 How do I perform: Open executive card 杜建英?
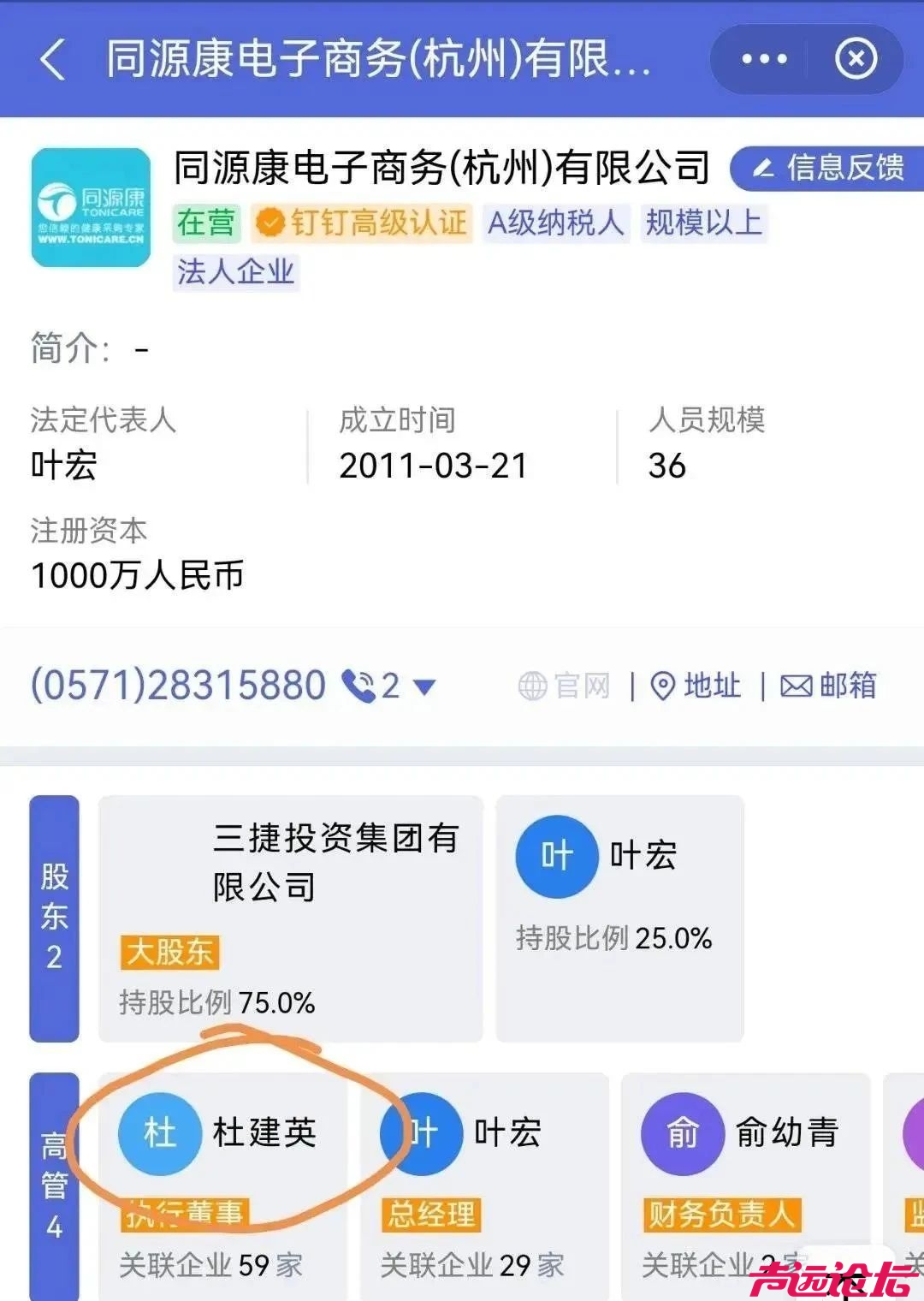click(x=222, y=1185)
